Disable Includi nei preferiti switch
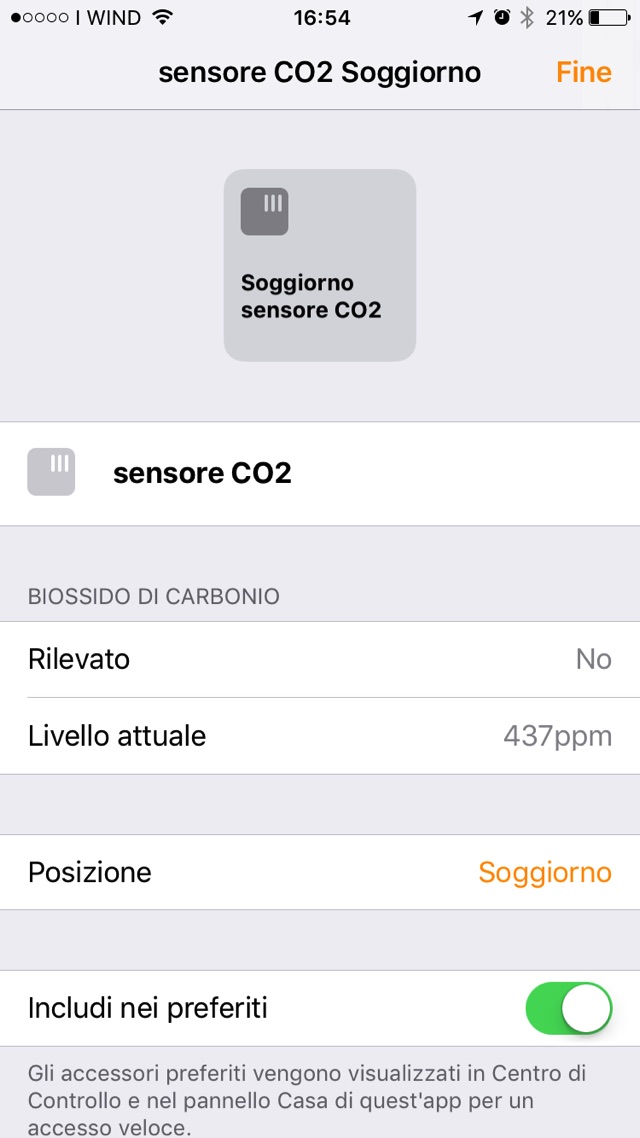Image resolution: width=640 pixels, height=1138 pixels. (568, 1008)
